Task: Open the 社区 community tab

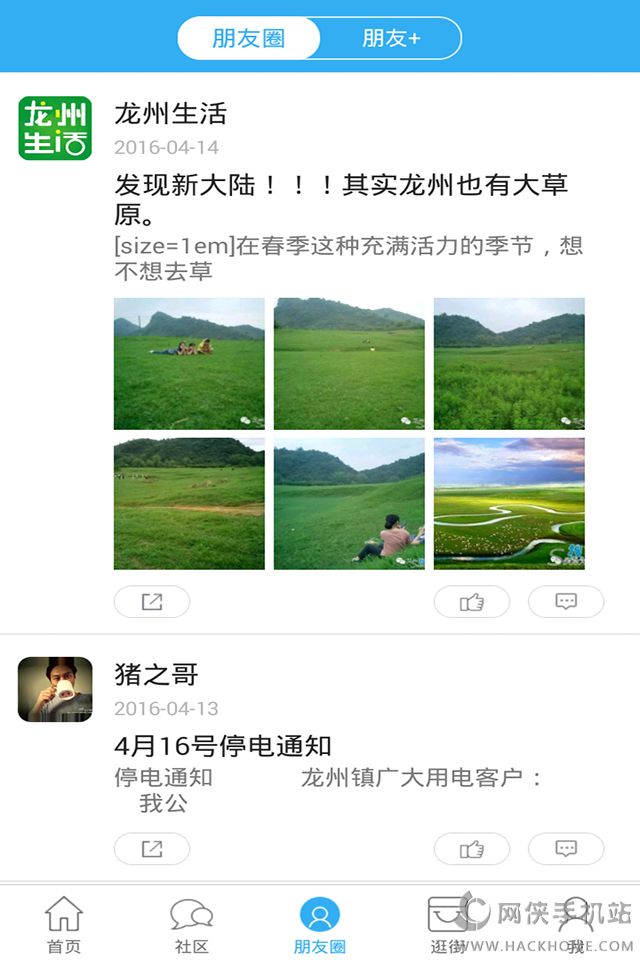Action: pos(191,924)
